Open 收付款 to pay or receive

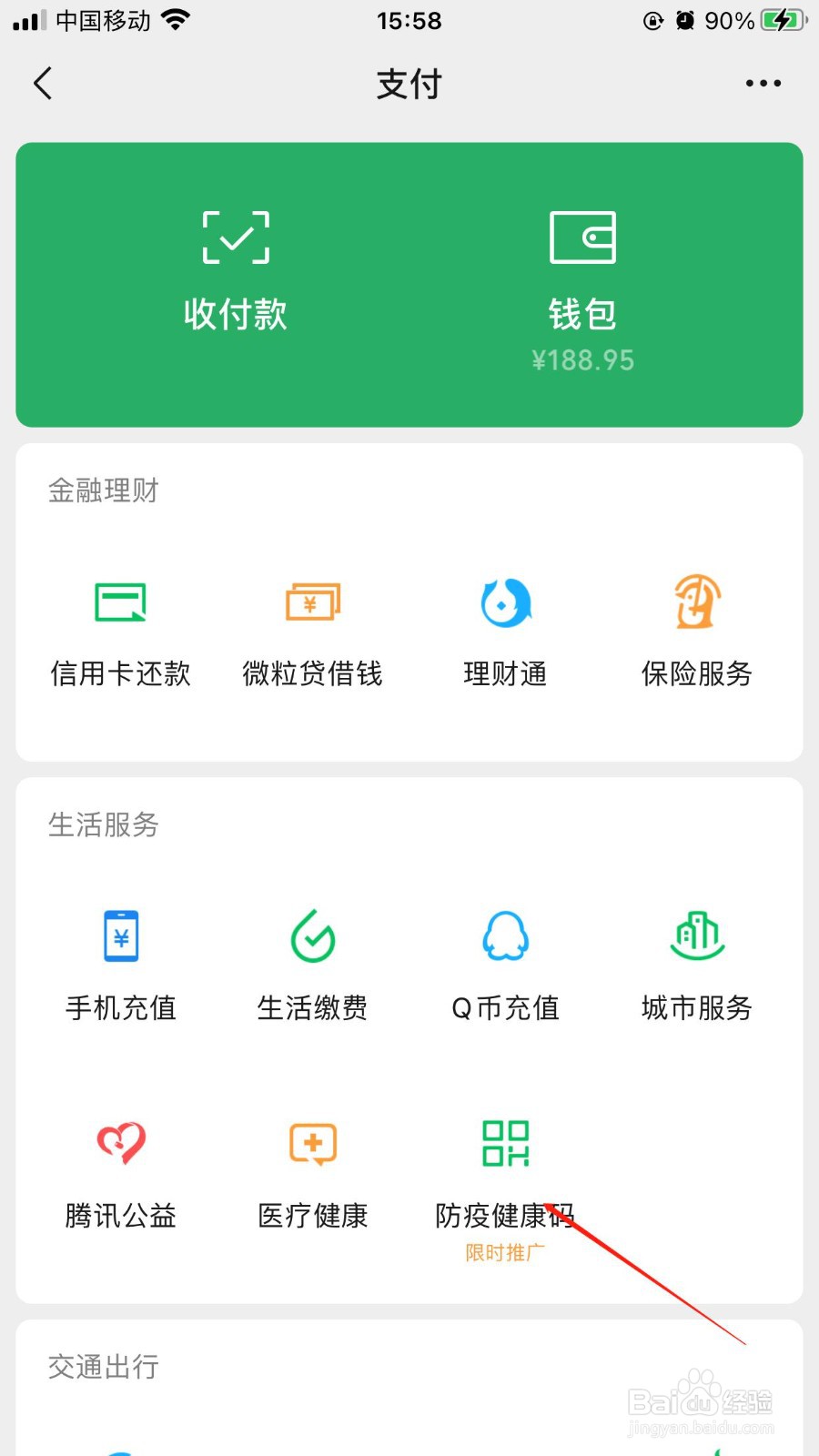pyautogui.click(x=236, y=271)
